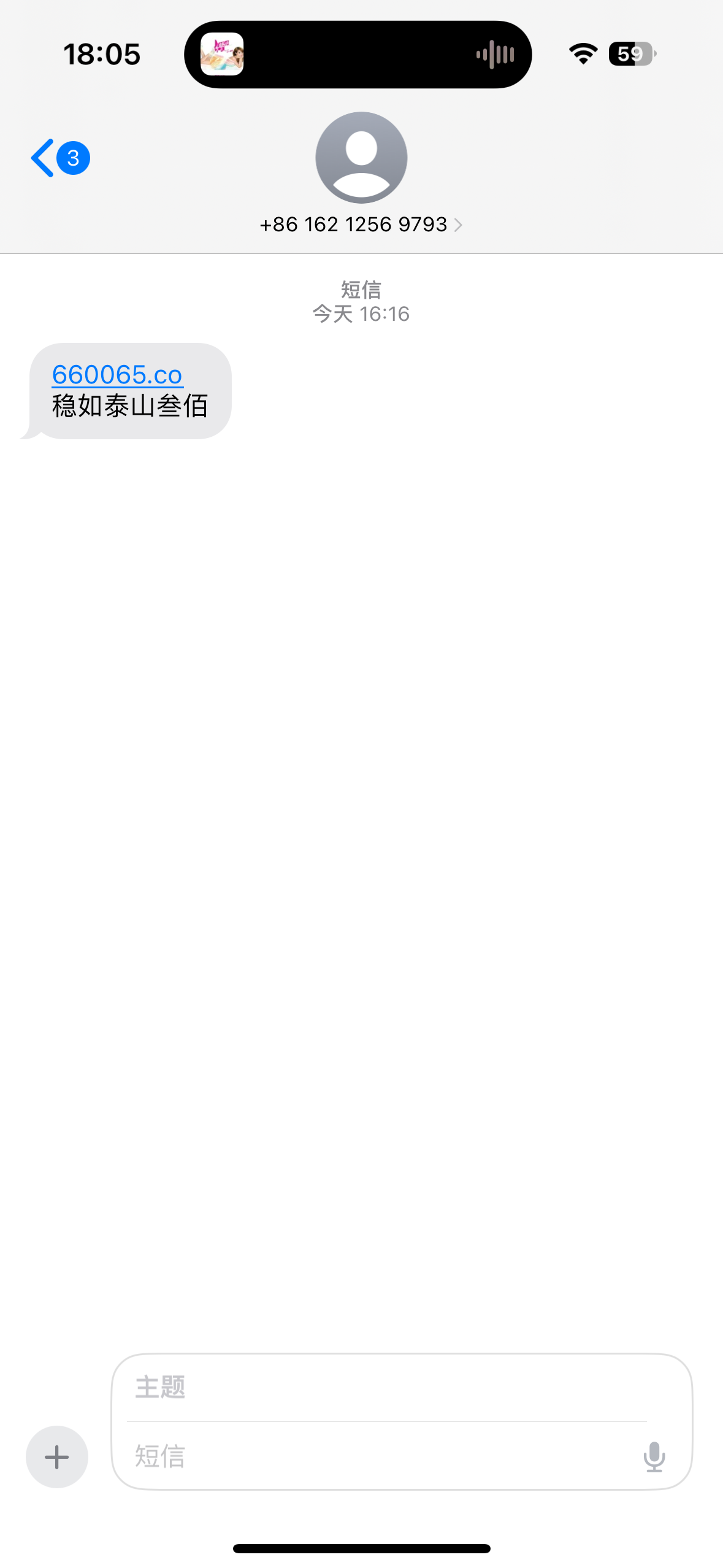Open the plus attachments menu
This screenshot has width=723, height=1568.
pyautogui.click(x=56, y=1456)
